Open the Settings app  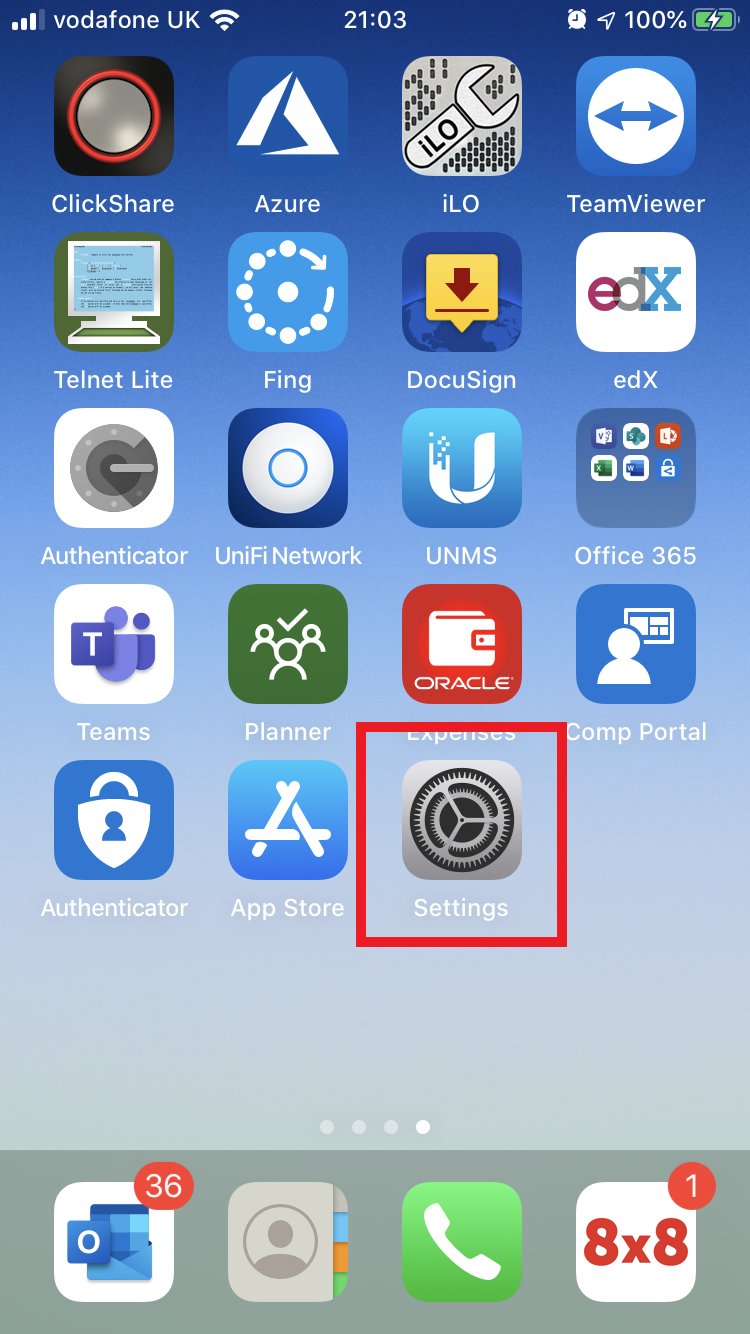461,820
